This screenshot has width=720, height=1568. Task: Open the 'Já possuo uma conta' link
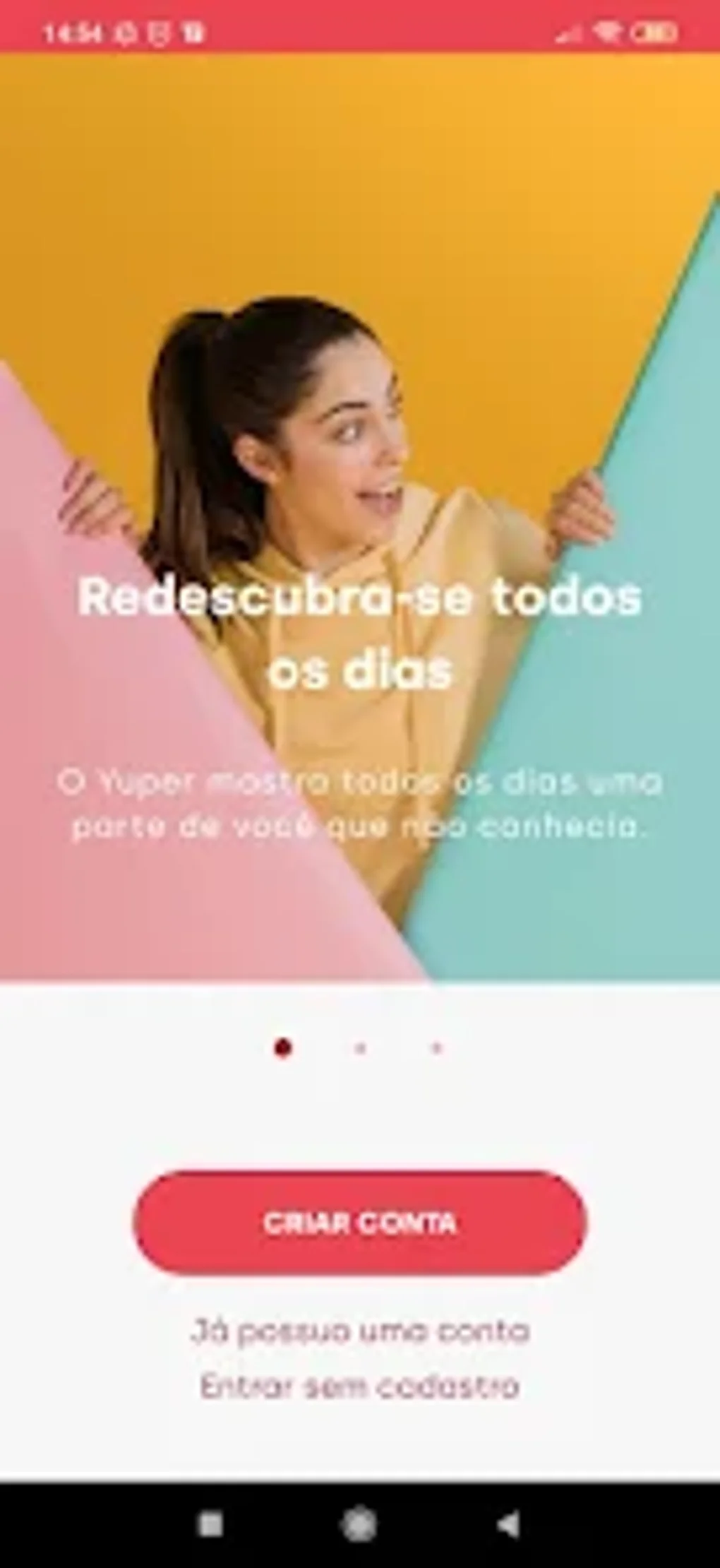tap(360, 1331)
